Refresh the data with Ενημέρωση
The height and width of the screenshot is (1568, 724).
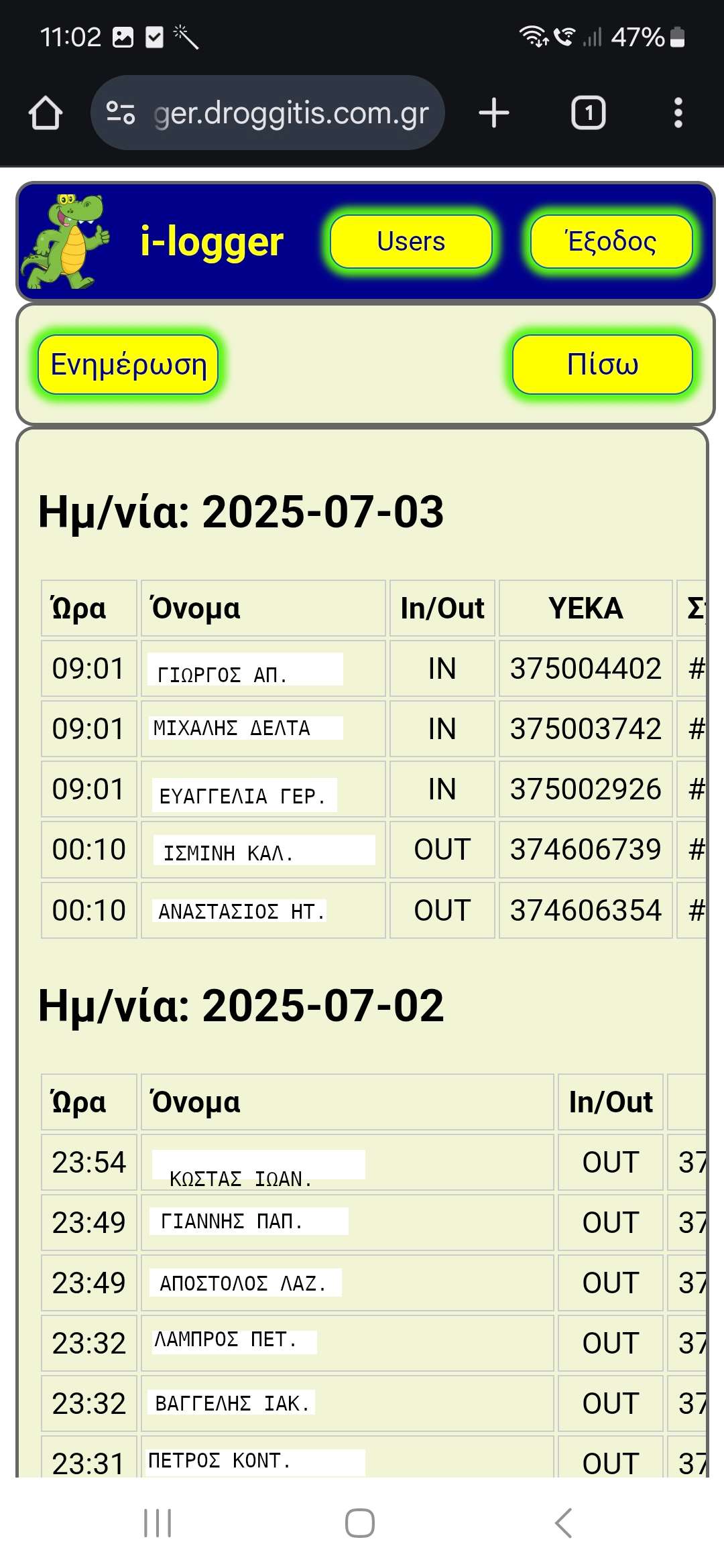pyautogui.click(x=128, y=365)
